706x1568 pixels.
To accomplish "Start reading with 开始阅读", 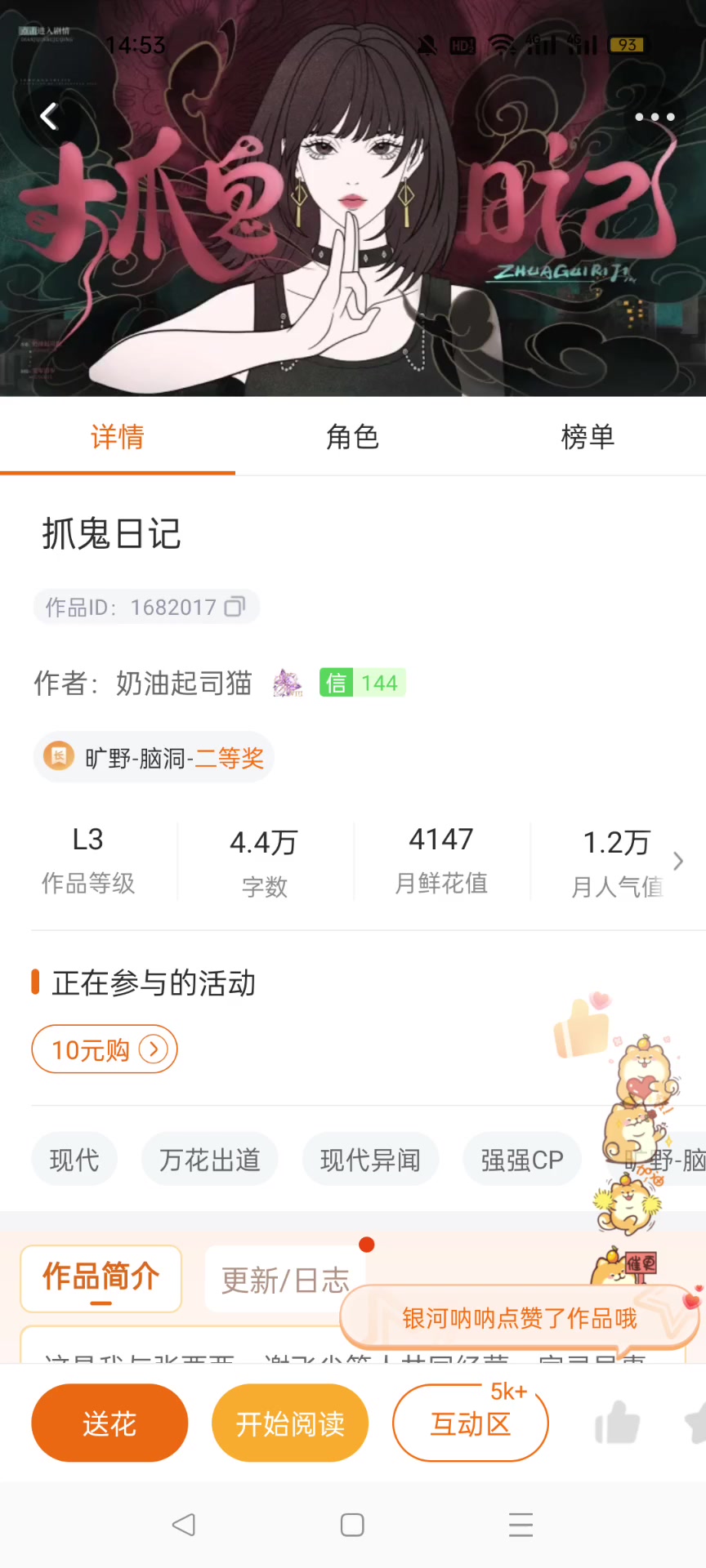I will pyautogui.click(x=290, y=1423).
